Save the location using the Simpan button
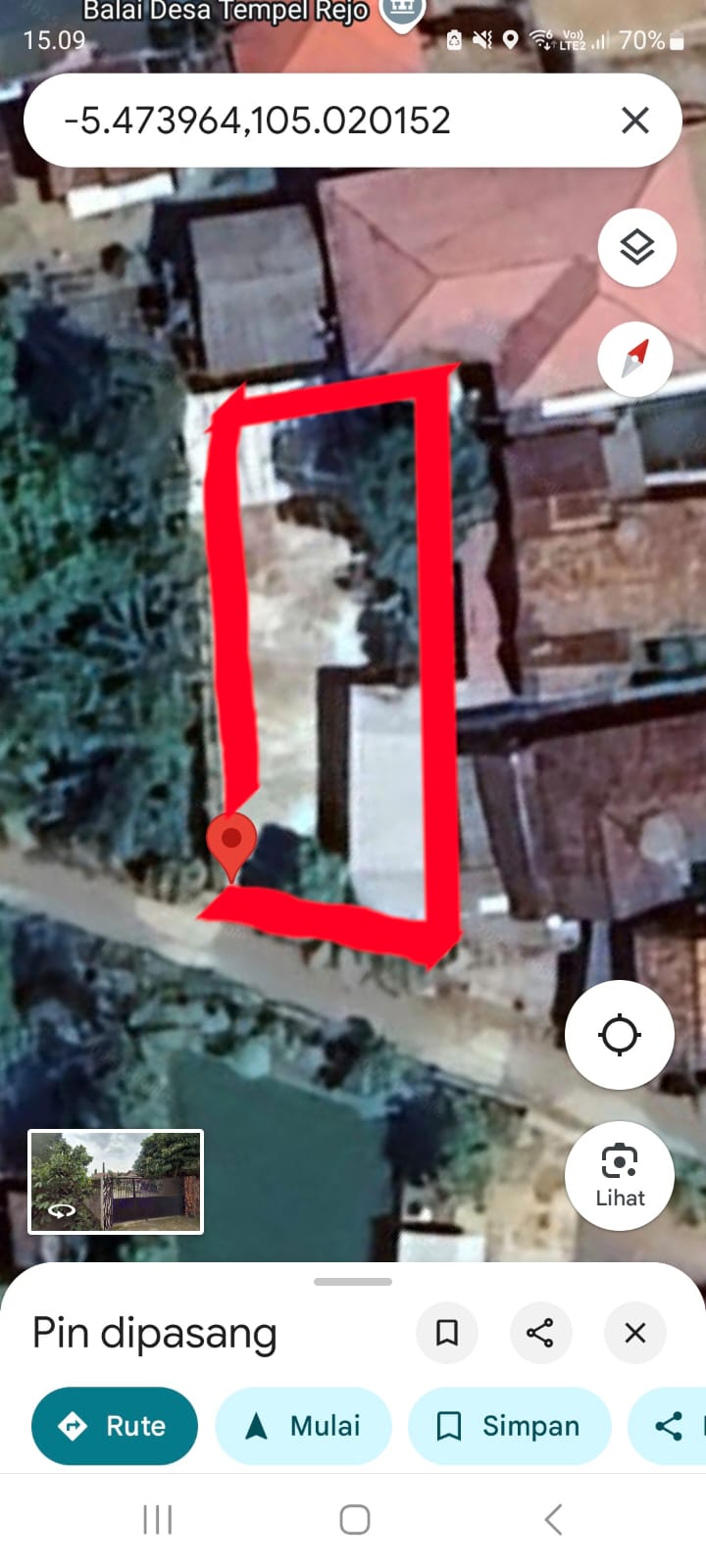The image size is (706, 1568). [509, 1427]
